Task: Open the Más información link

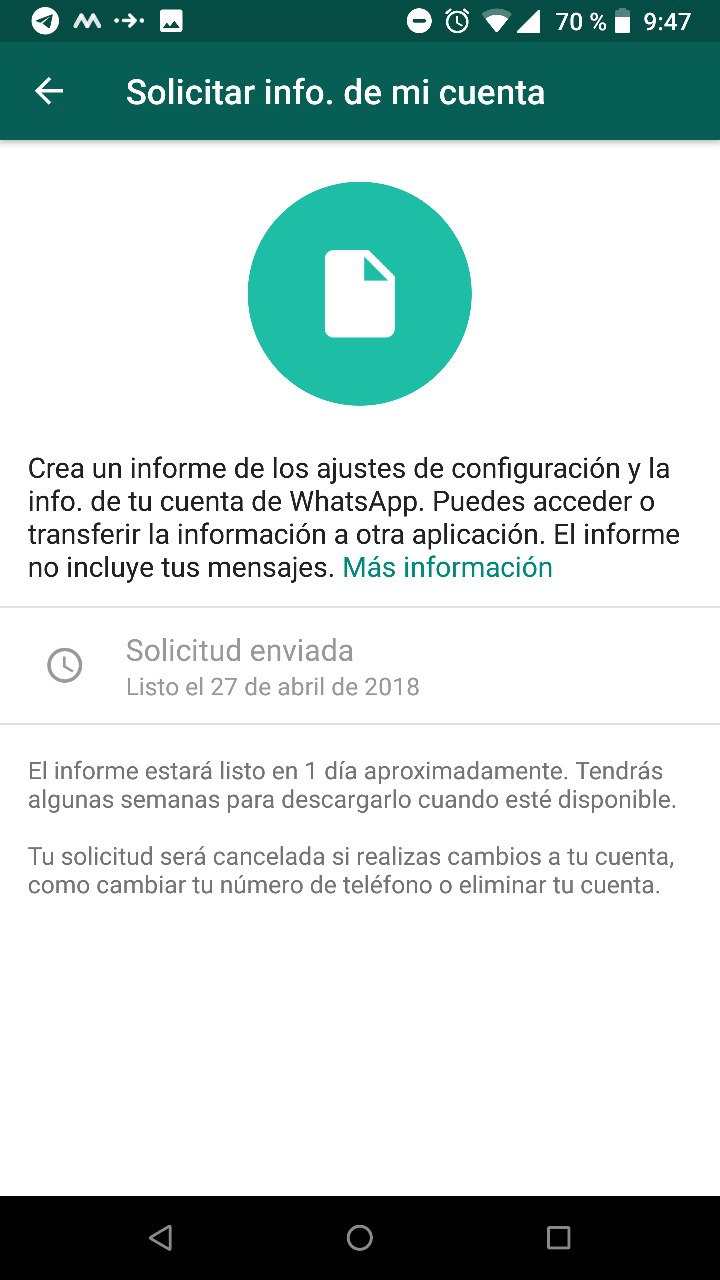Action: pyautogui.click(x=447, y=567)
